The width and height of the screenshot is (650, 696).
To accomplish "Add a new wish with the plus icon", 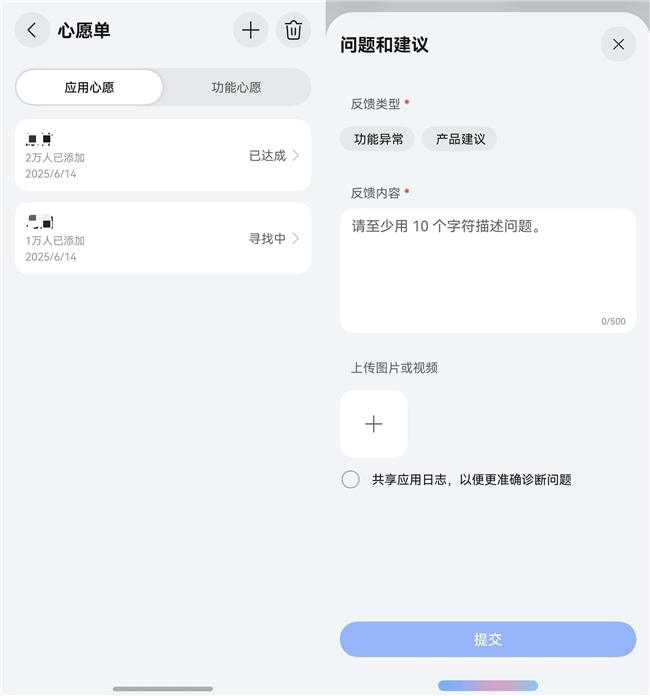I will [x=251, y=30].
